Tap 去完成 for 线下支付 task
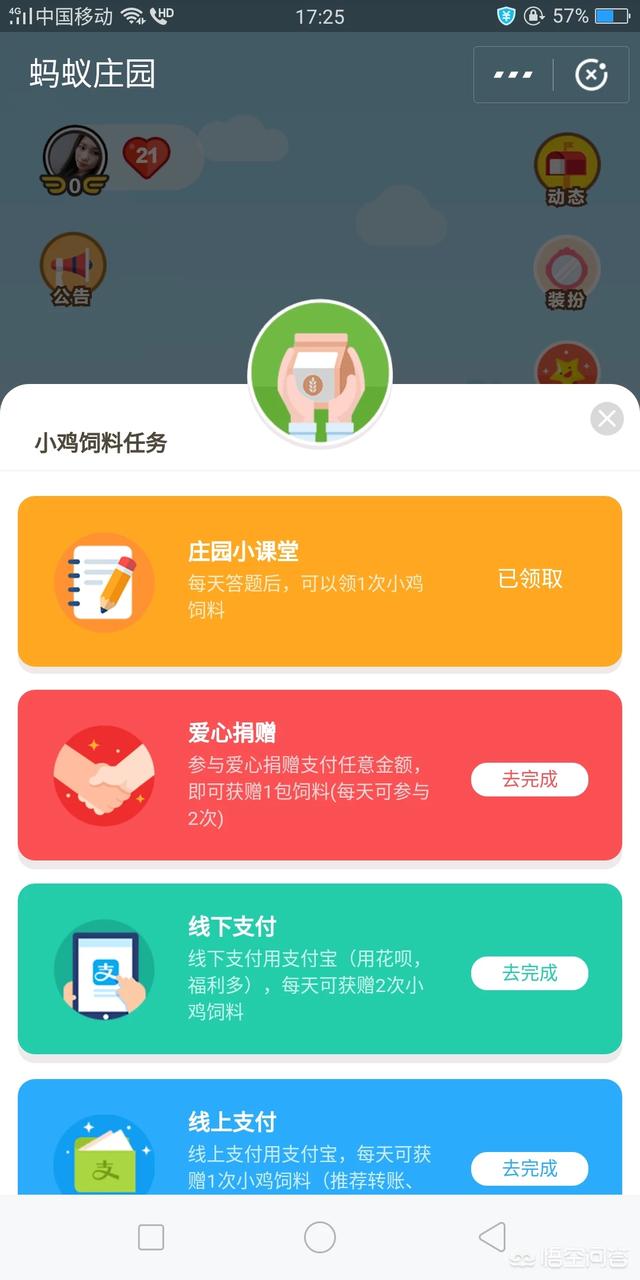 [529, 973]
